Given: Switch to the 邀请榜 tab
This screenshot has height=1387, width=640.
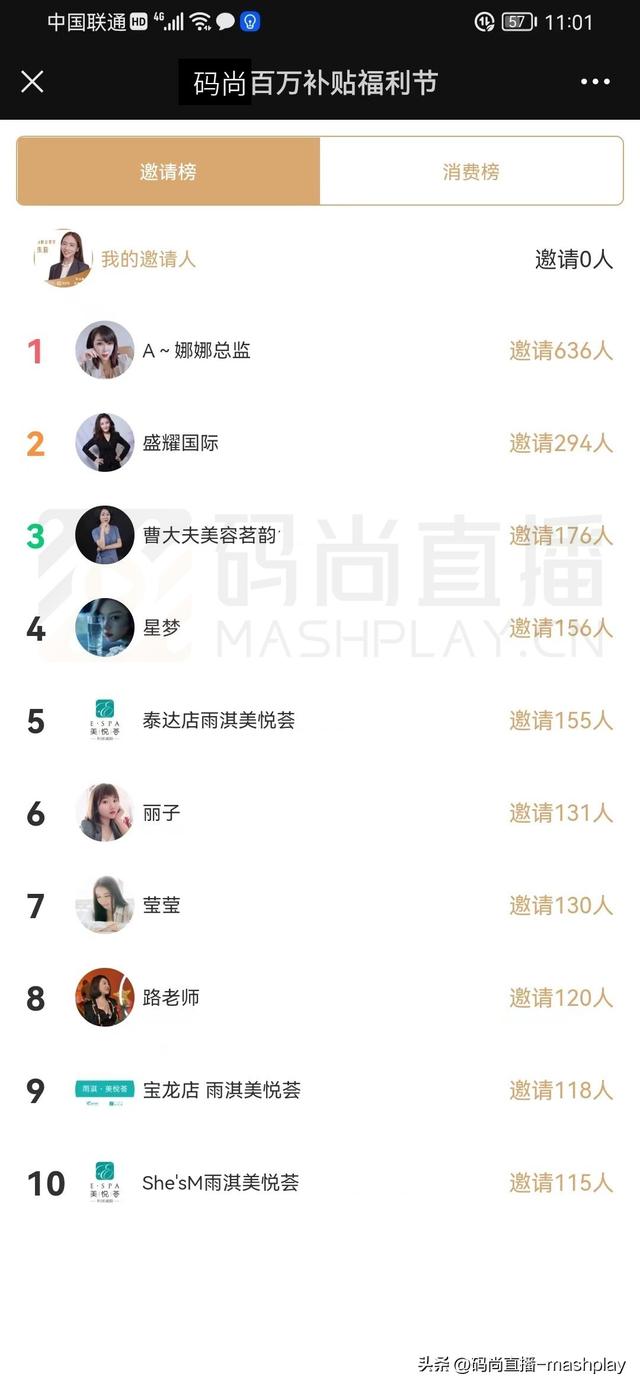Looking at the screenshot, I should click(x=168, y=172).
